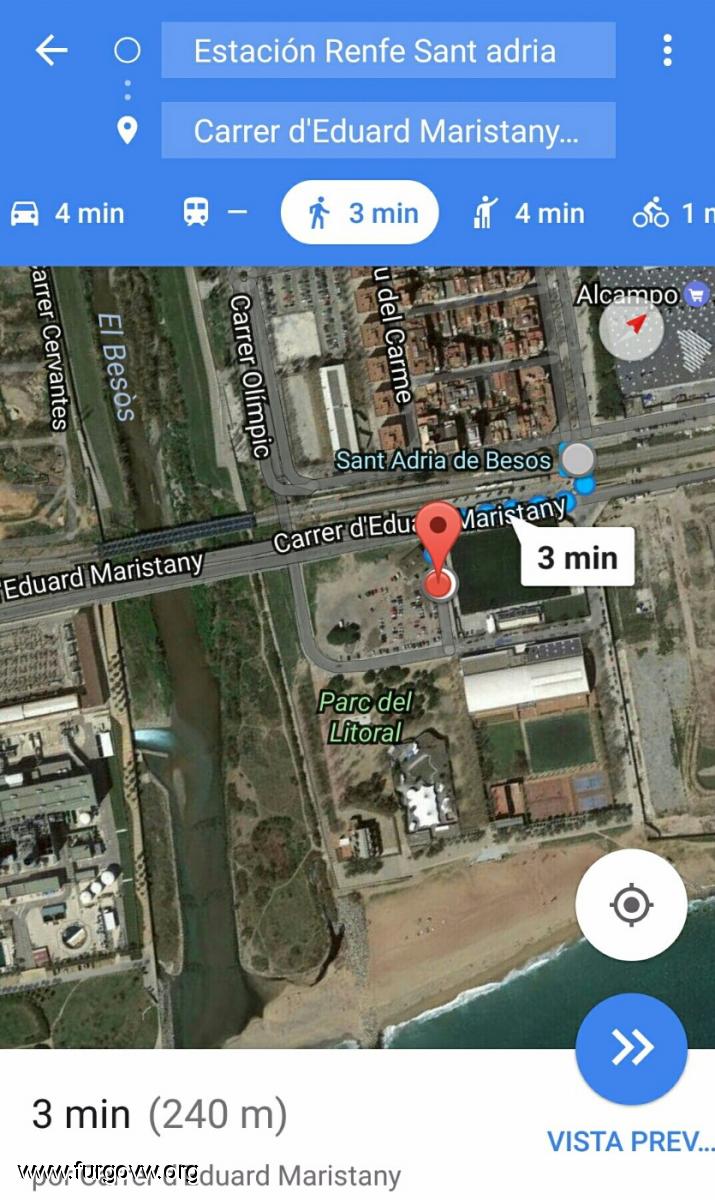The height and width of the screenshot is (1200, 715).
Task: Switch to the ride service mode, 4 min
Action: pos(528,213)
